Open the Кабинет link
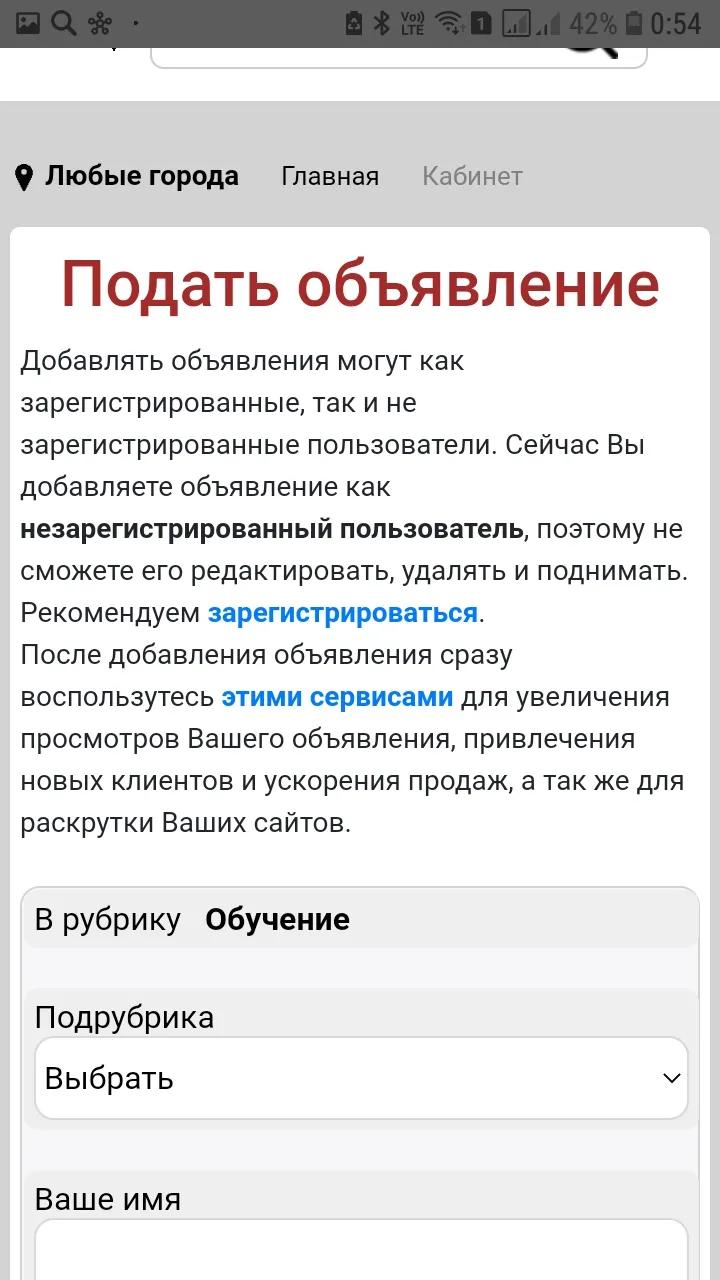The width and height of the screenshot is (720, 1280). tap(472, 177)
